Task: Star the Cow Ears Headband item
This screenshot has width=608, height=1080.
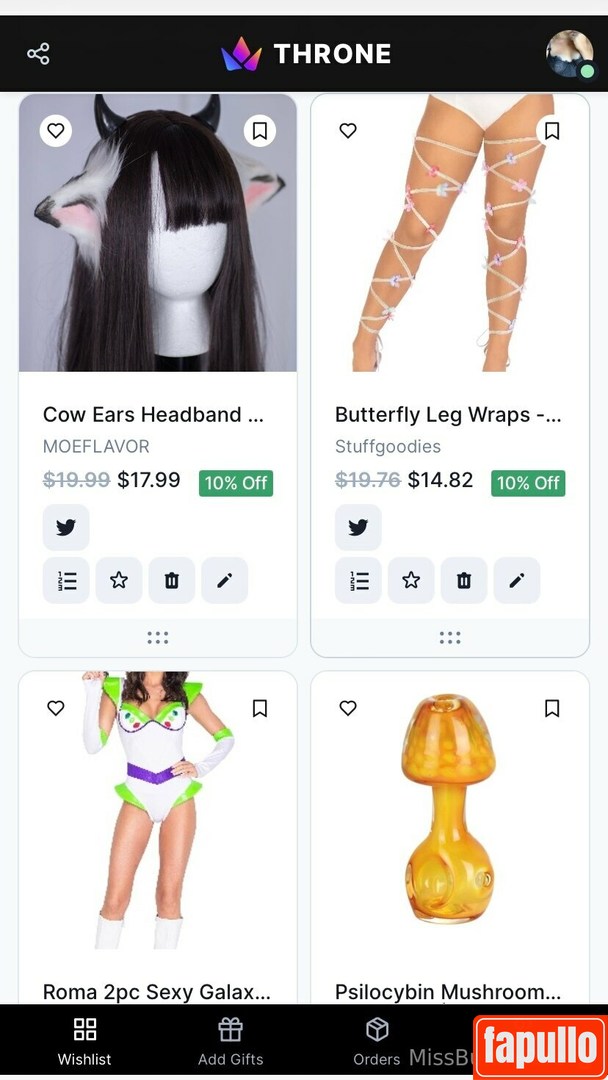Action: click(119, 581)
